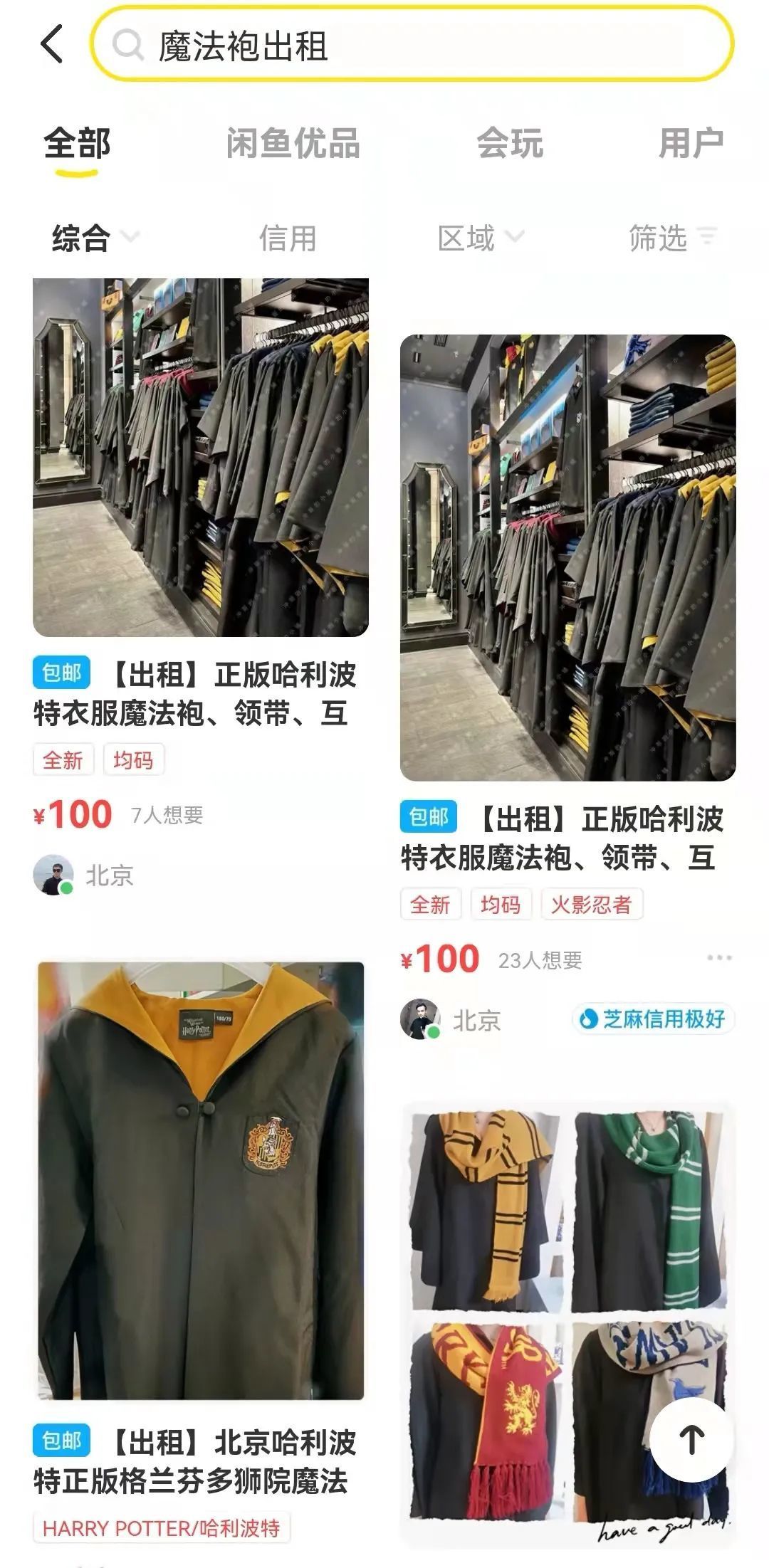Switch to the 用户 tab
769x1568 pixels.
[x=691, y=144]
